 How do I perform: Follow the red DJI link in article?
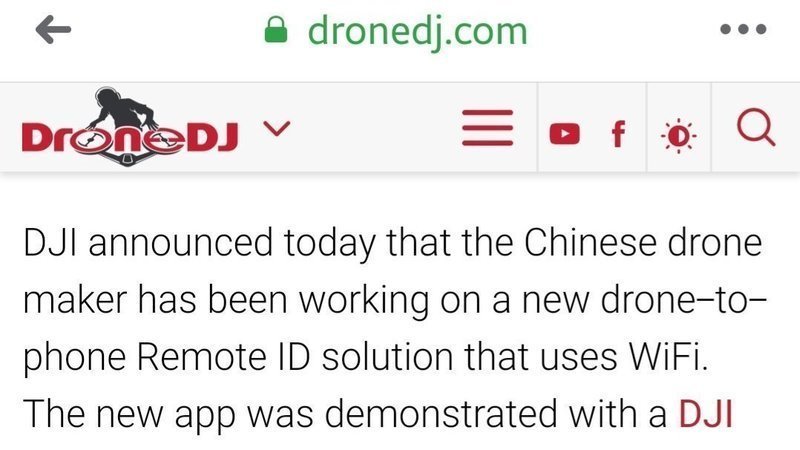[x=706, y=413]
